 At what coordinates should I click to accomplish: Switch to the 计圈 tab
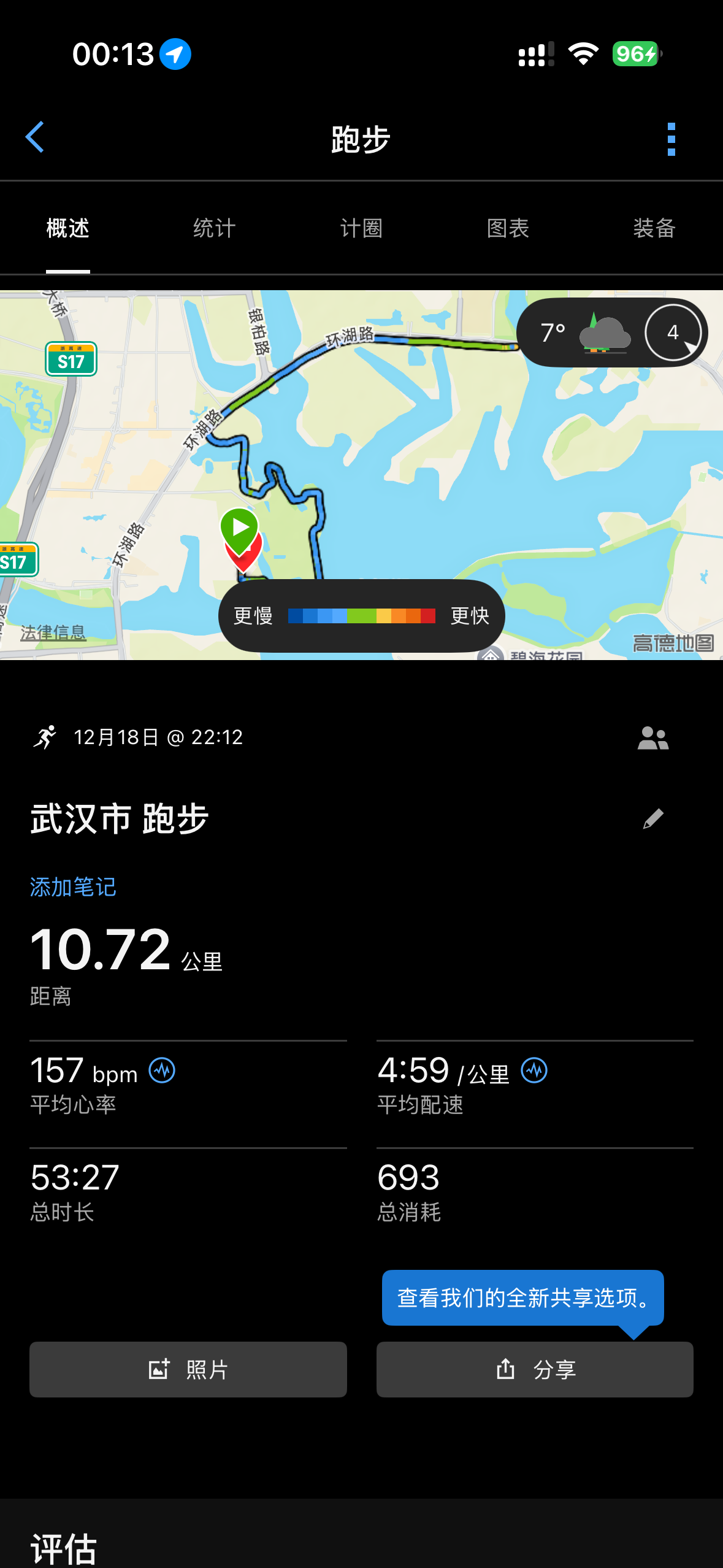point(361,228)
